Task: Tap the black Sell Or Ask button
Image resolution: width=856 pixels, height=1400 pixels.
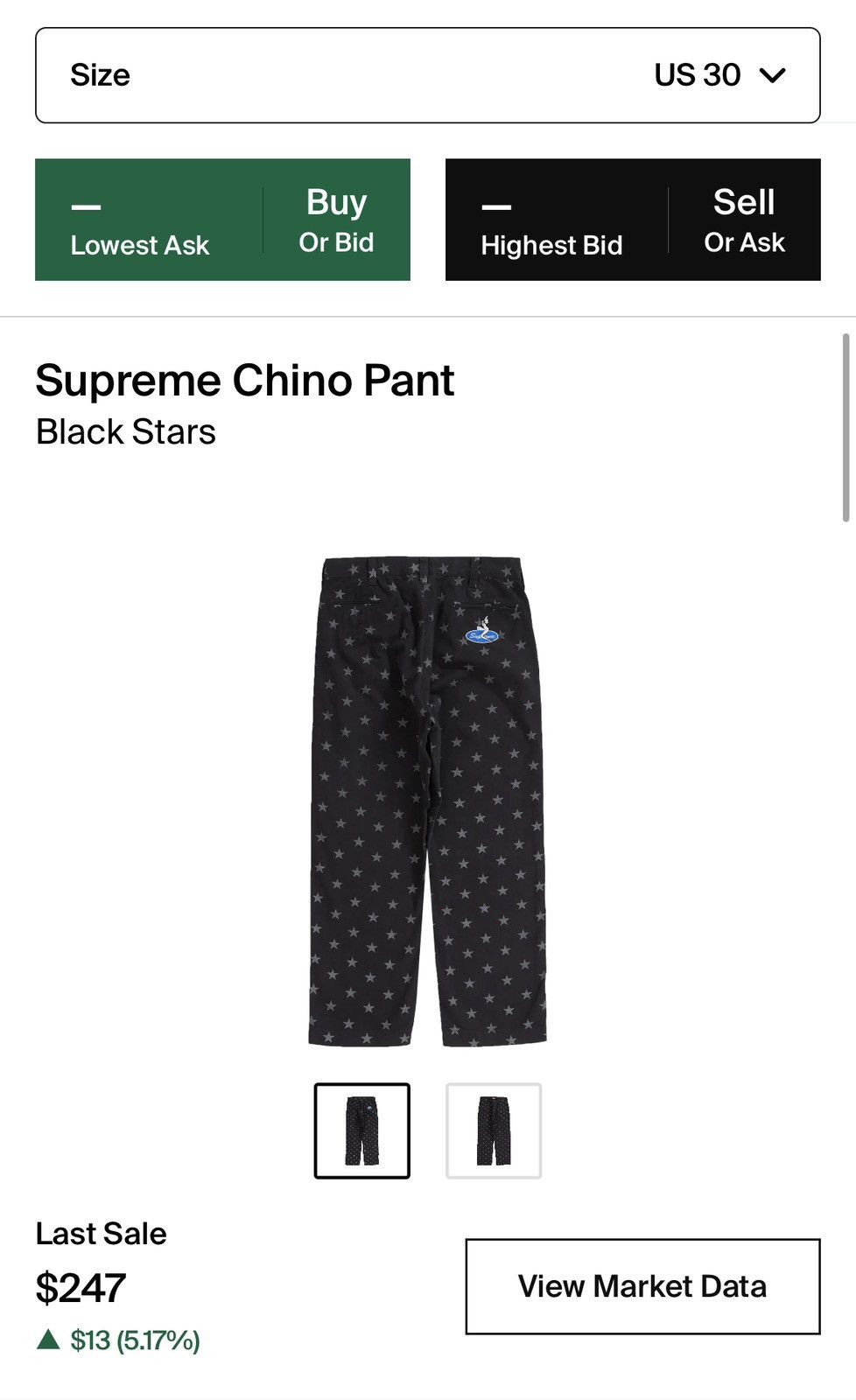Action: point(633,220)
